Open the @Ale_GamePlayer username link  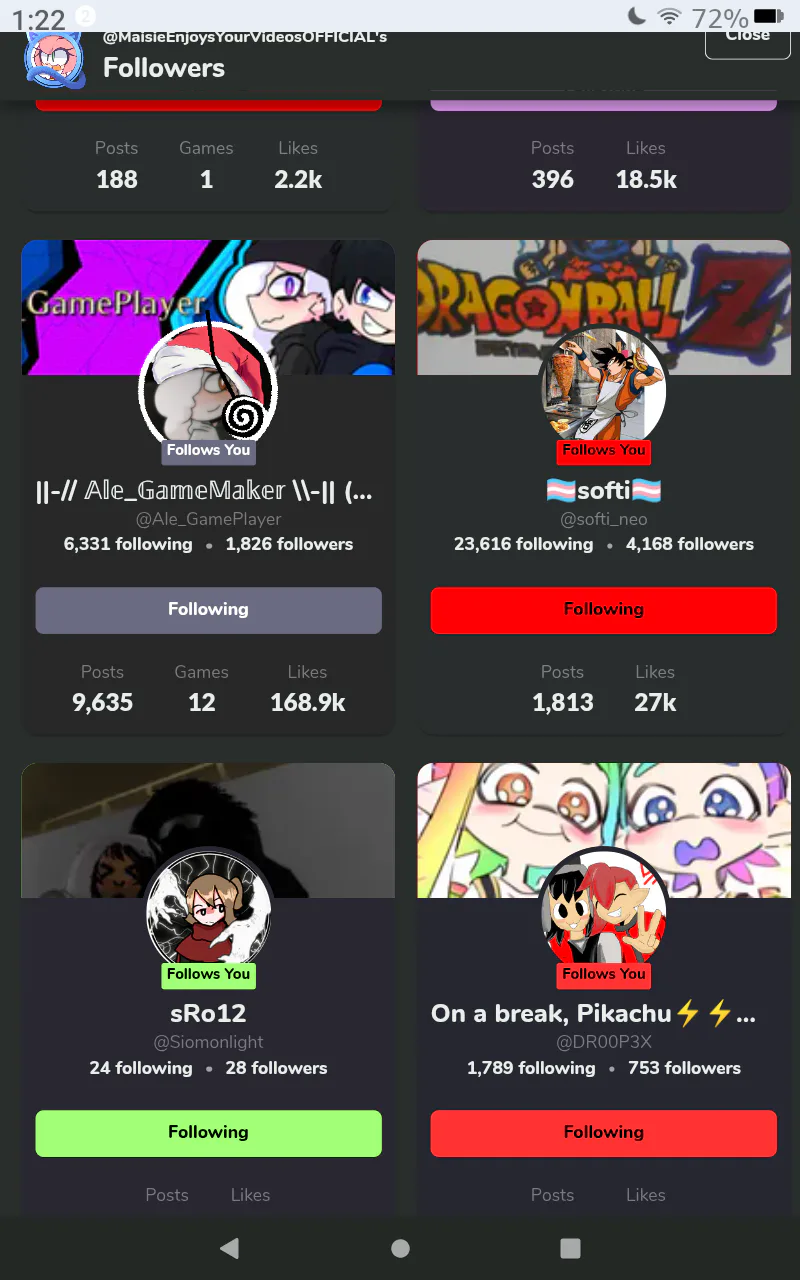pos(208,519)
